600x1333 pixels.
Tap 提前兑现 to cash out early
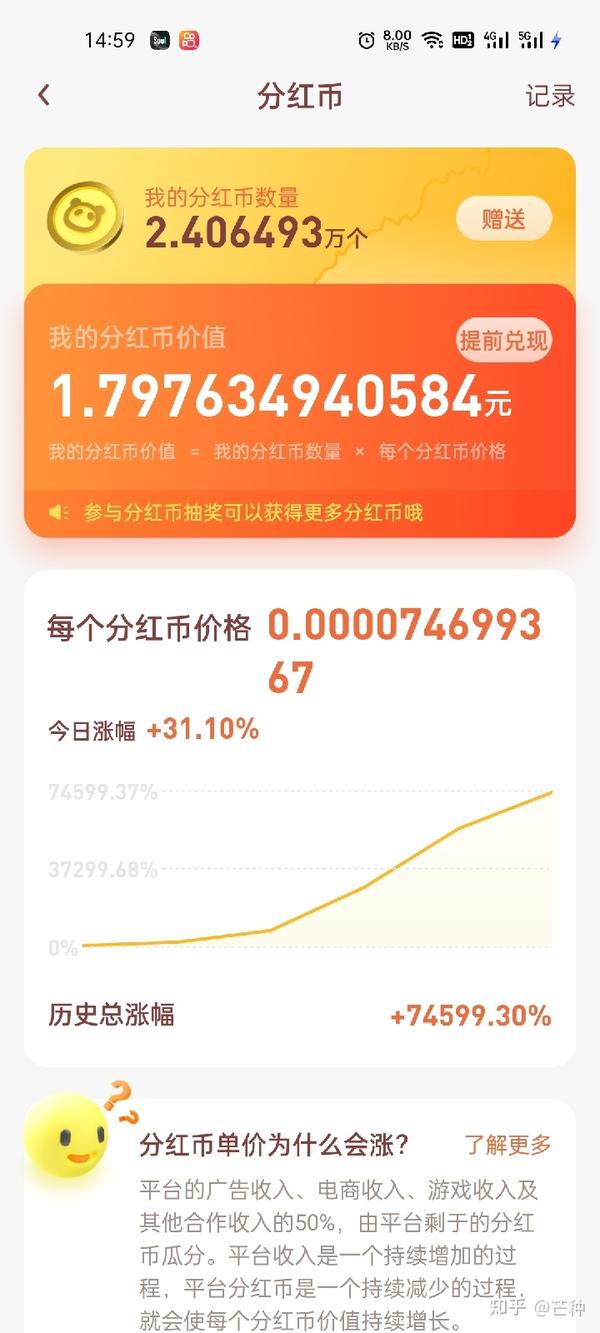504,341
